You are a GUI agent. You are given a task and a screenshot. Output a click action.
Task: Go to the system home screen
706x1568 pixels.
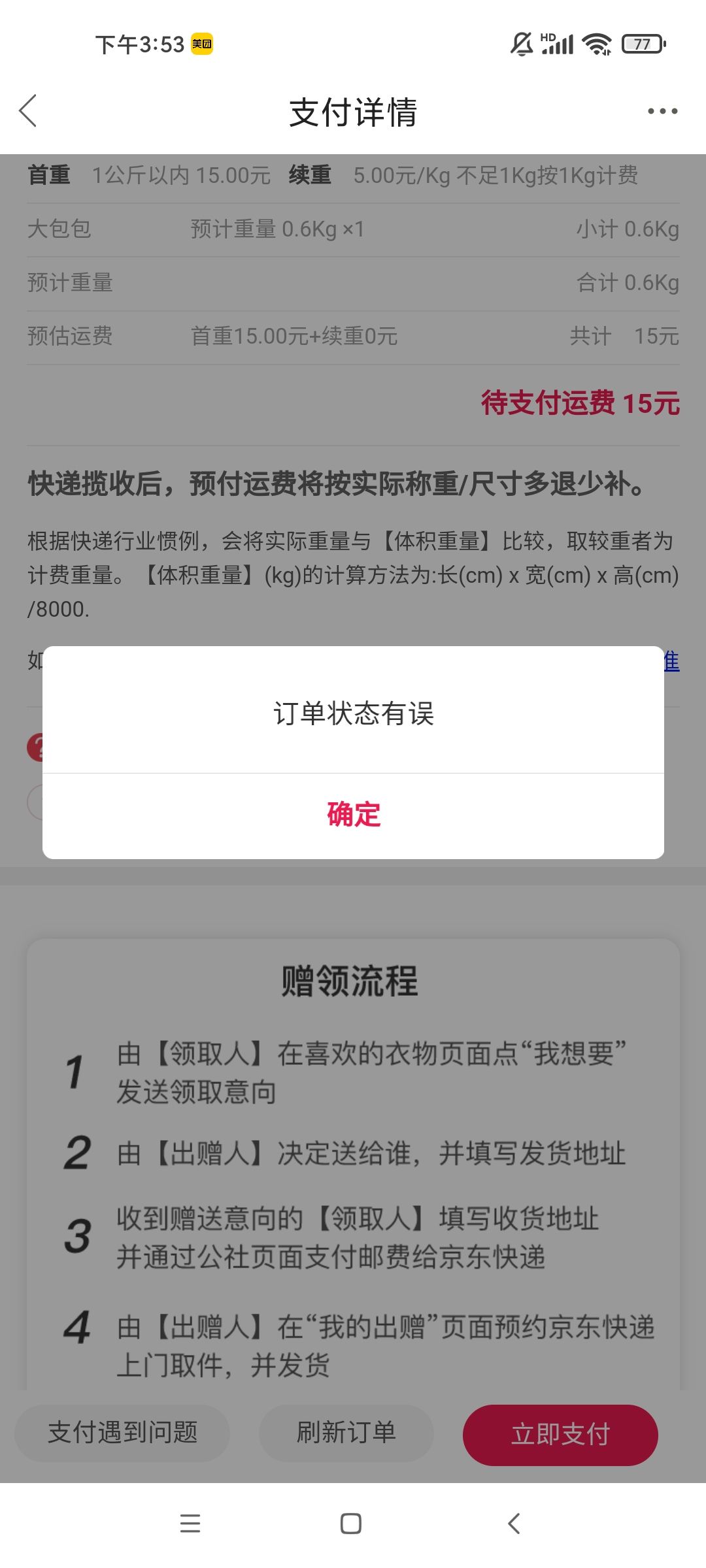pos(351,1524)
